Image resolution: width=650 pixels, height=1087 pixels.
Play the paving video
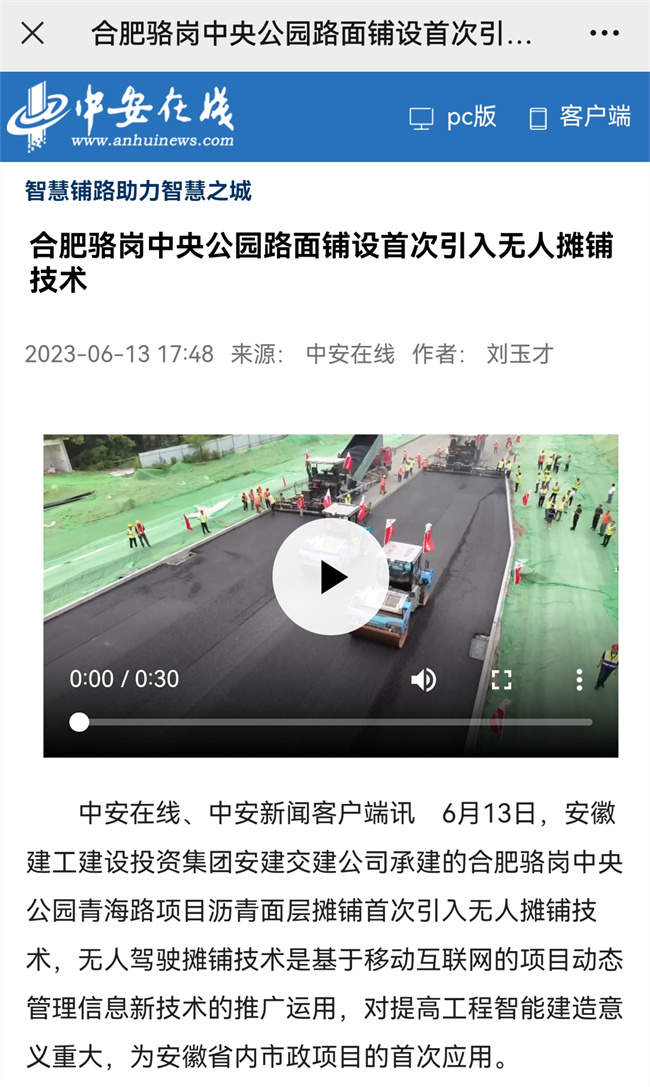(331, 577)
